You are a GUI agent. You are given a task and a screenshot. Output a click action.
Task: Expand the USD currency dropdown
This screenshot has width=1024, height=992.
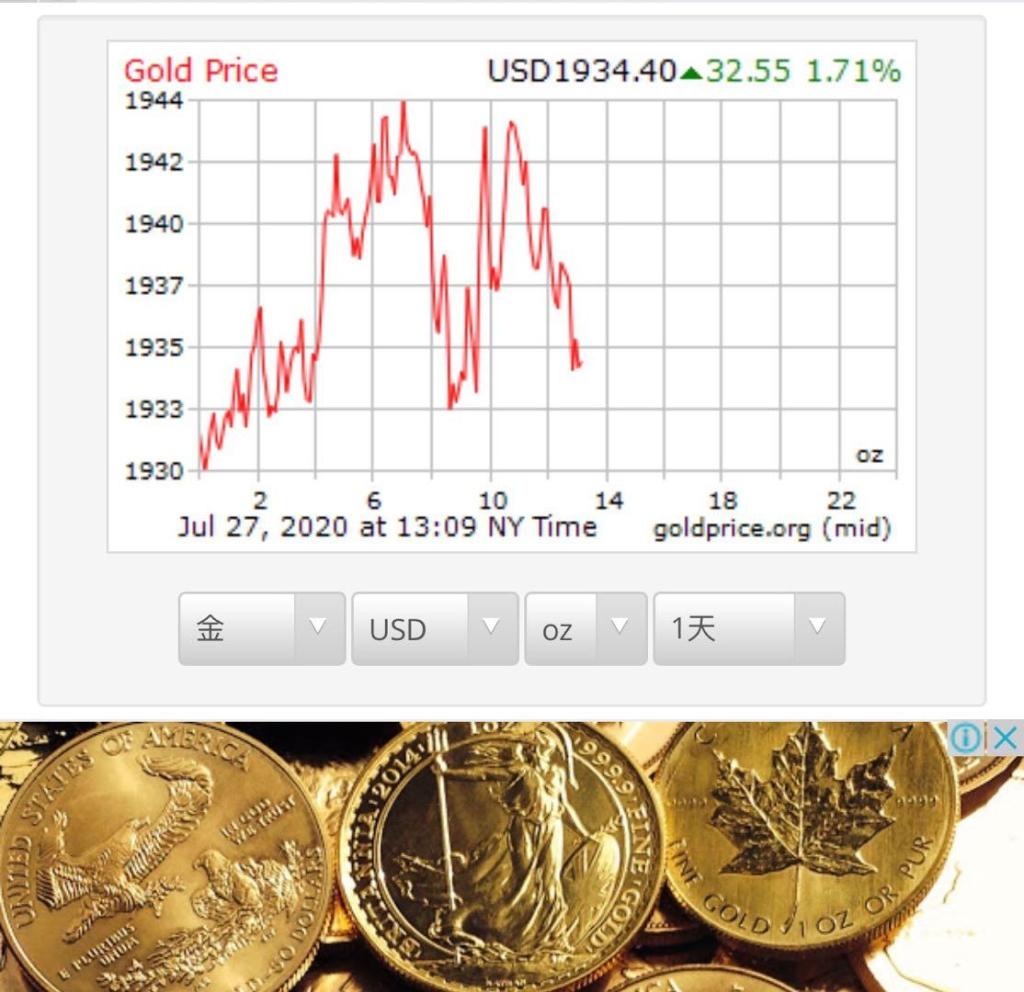(x=435, y=629)
